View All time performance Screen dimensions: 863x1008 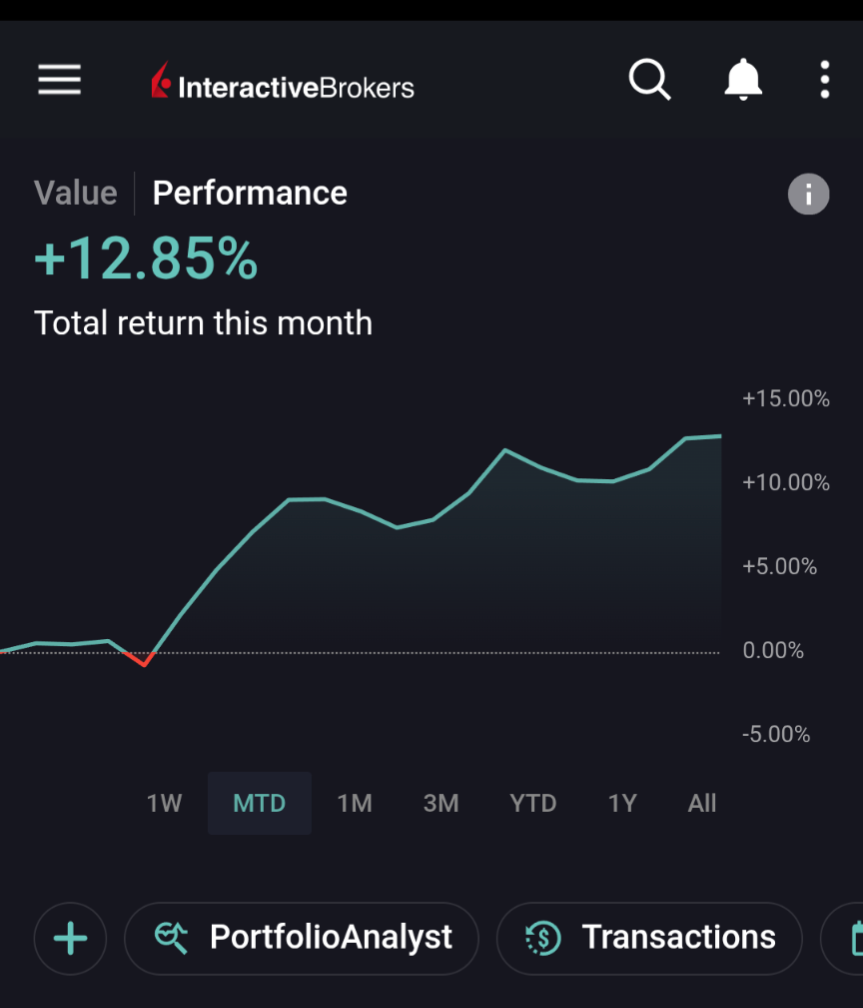click(x=702, y=803)
